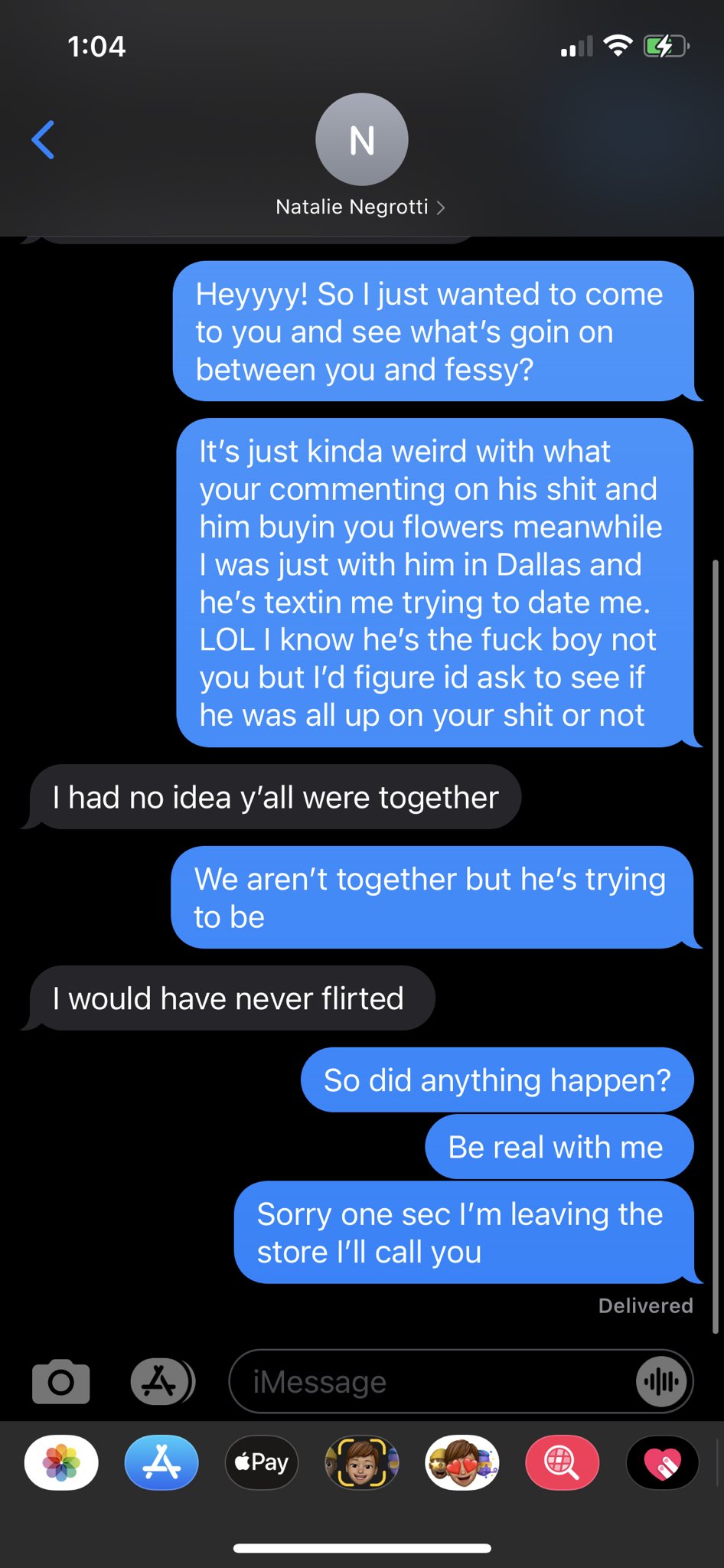Open the camera to send a photo
Viewport: 724px width, 1568px height.
coord(61,1381)
